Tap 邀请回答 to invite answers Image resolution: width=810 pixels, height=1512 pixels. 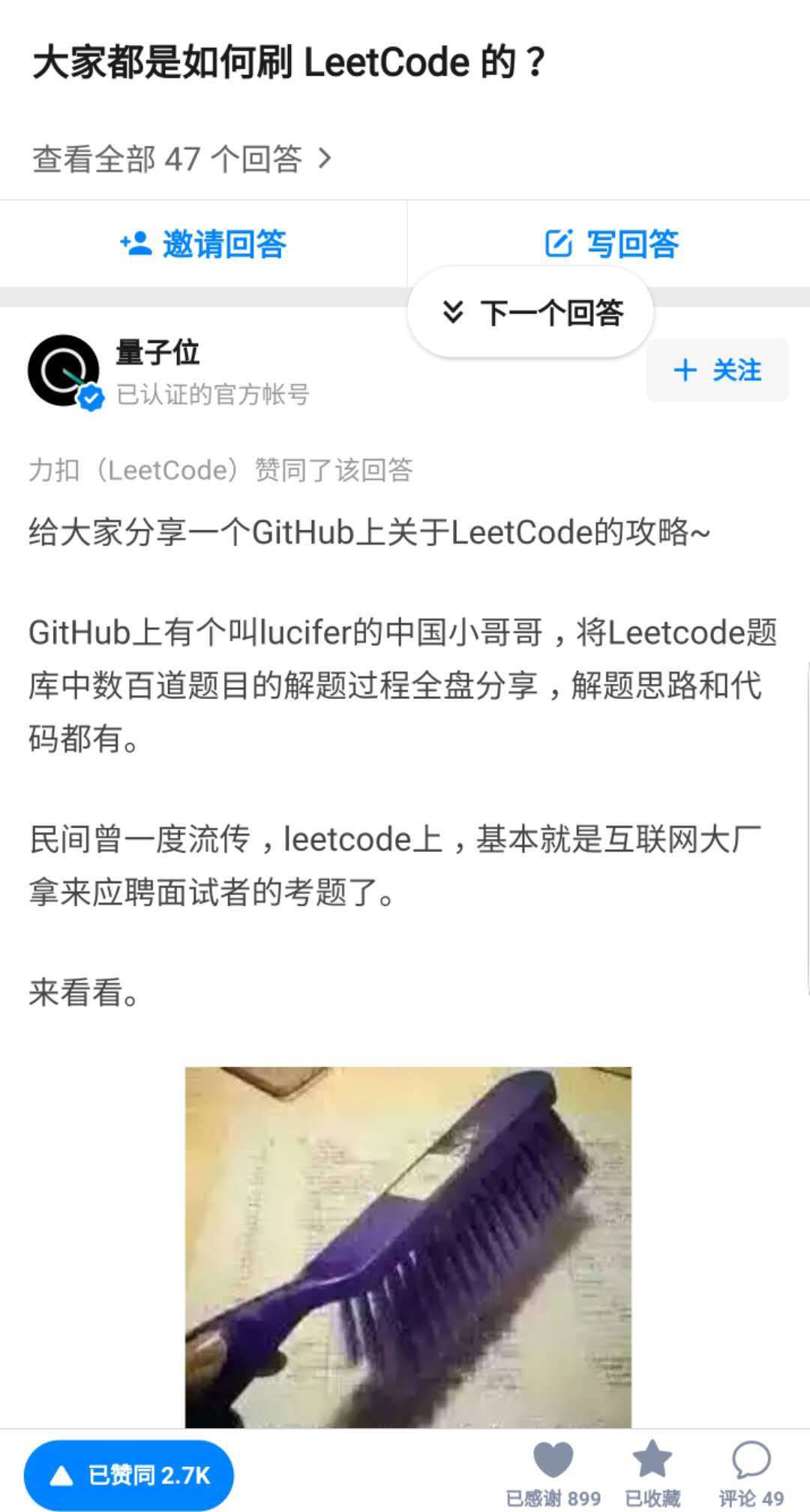pos(203,244)
